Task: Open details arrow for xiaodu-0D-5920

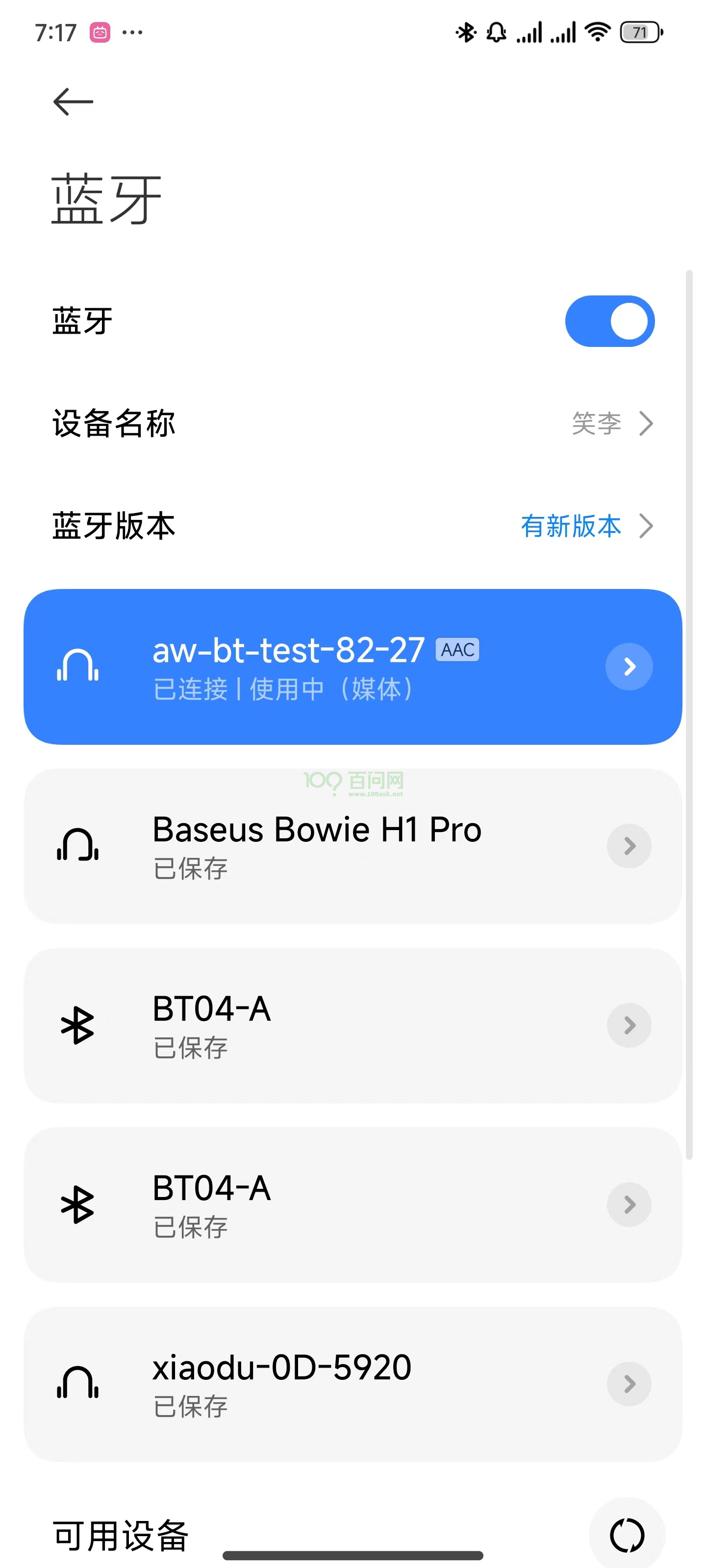Action: tap(629, 1384)
